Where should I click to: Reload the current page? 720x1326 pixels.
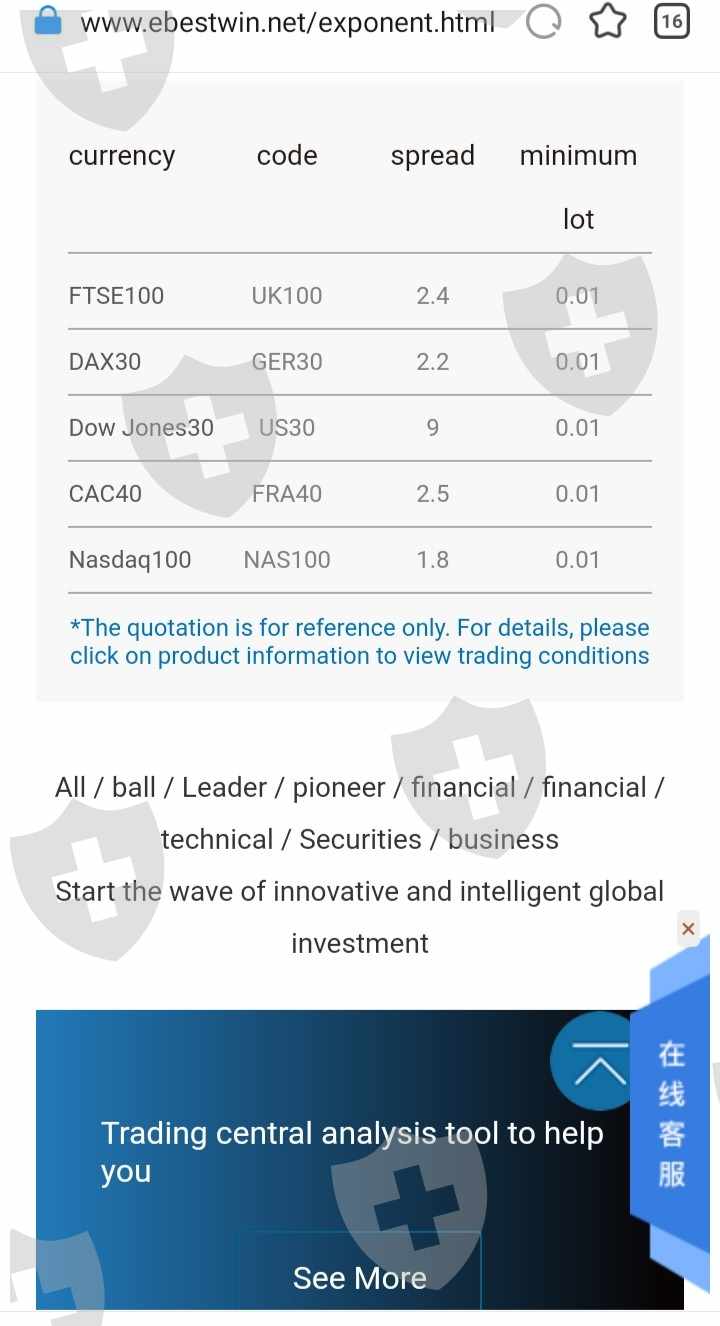(543, 21)
